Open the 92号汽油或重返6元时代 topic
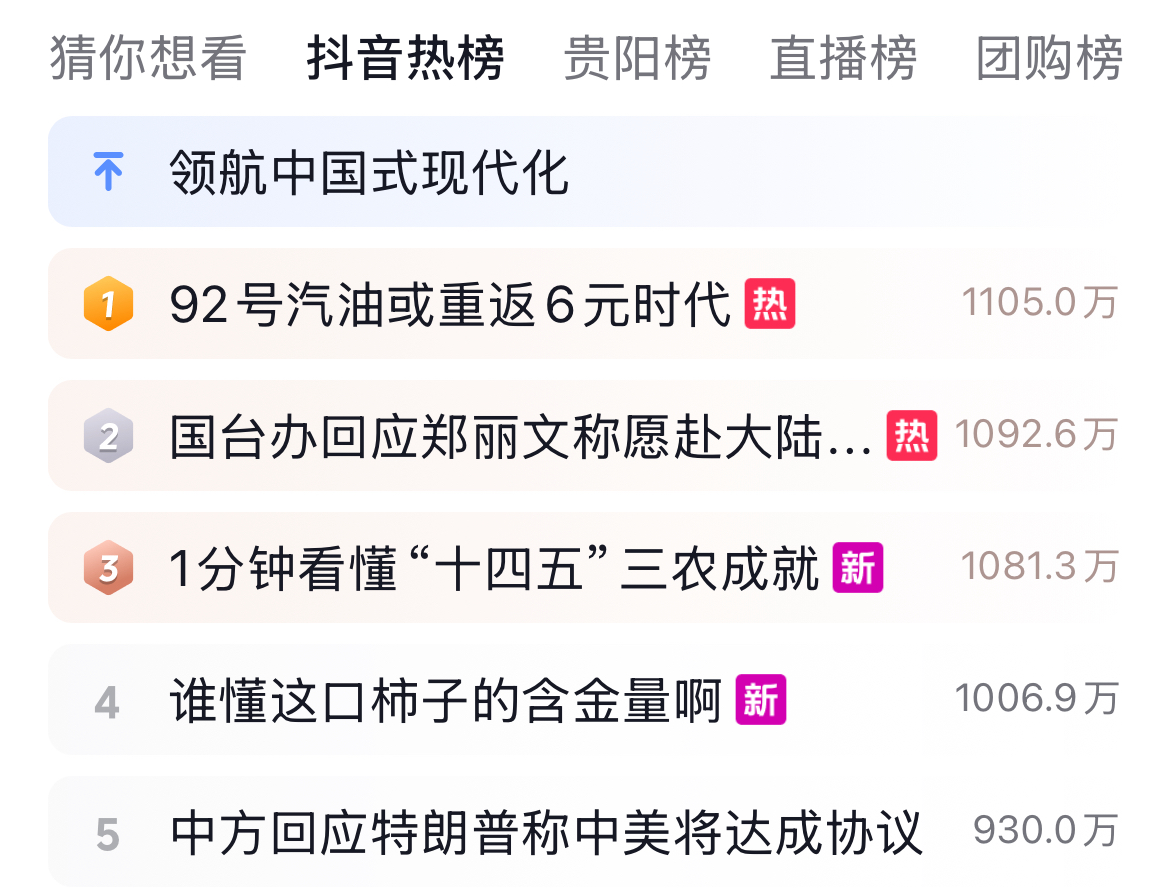Screen dimensions: 1170x896 click(x=450, y=304)
